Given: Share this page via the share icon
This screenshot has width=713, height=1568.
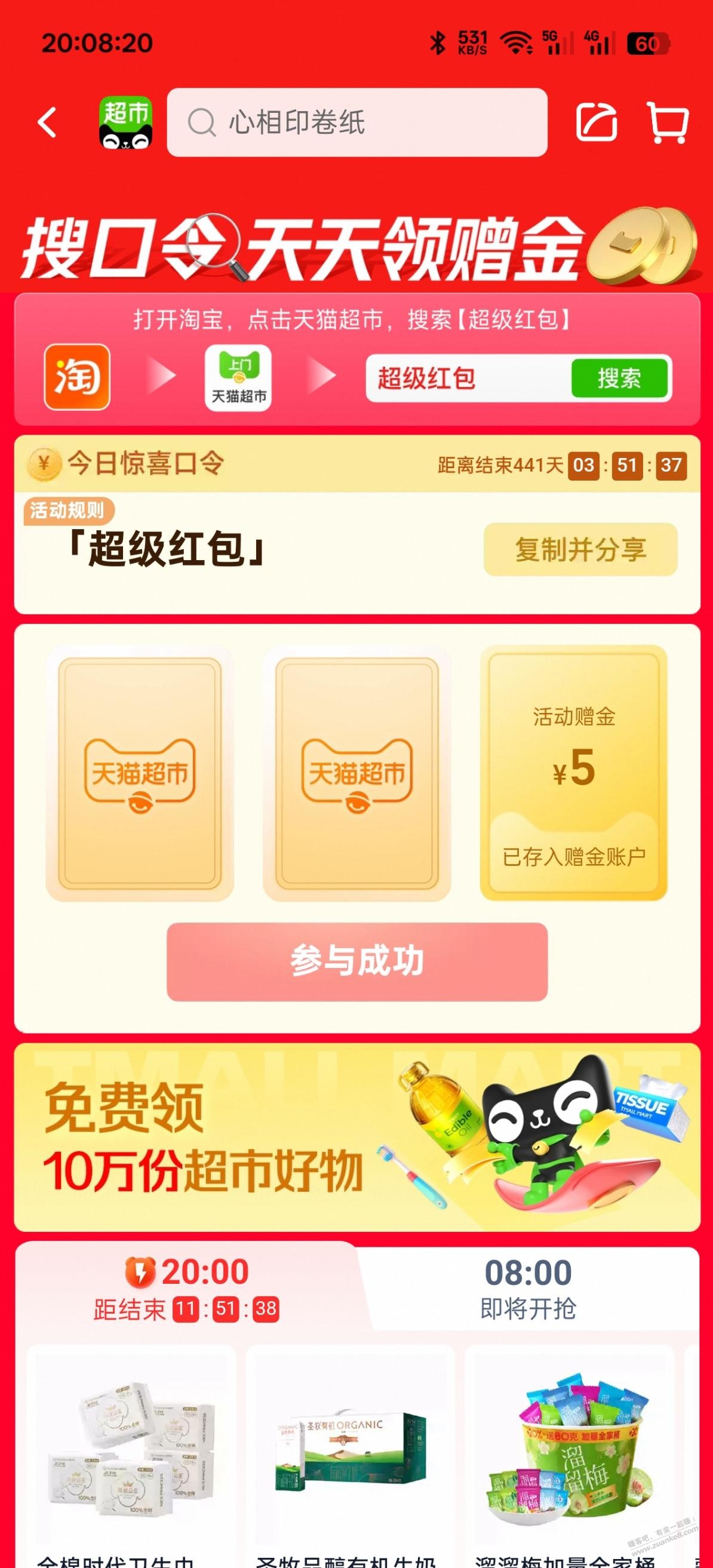Looking at the screenshot, I should pyautogui.click(x=596, y=122).
